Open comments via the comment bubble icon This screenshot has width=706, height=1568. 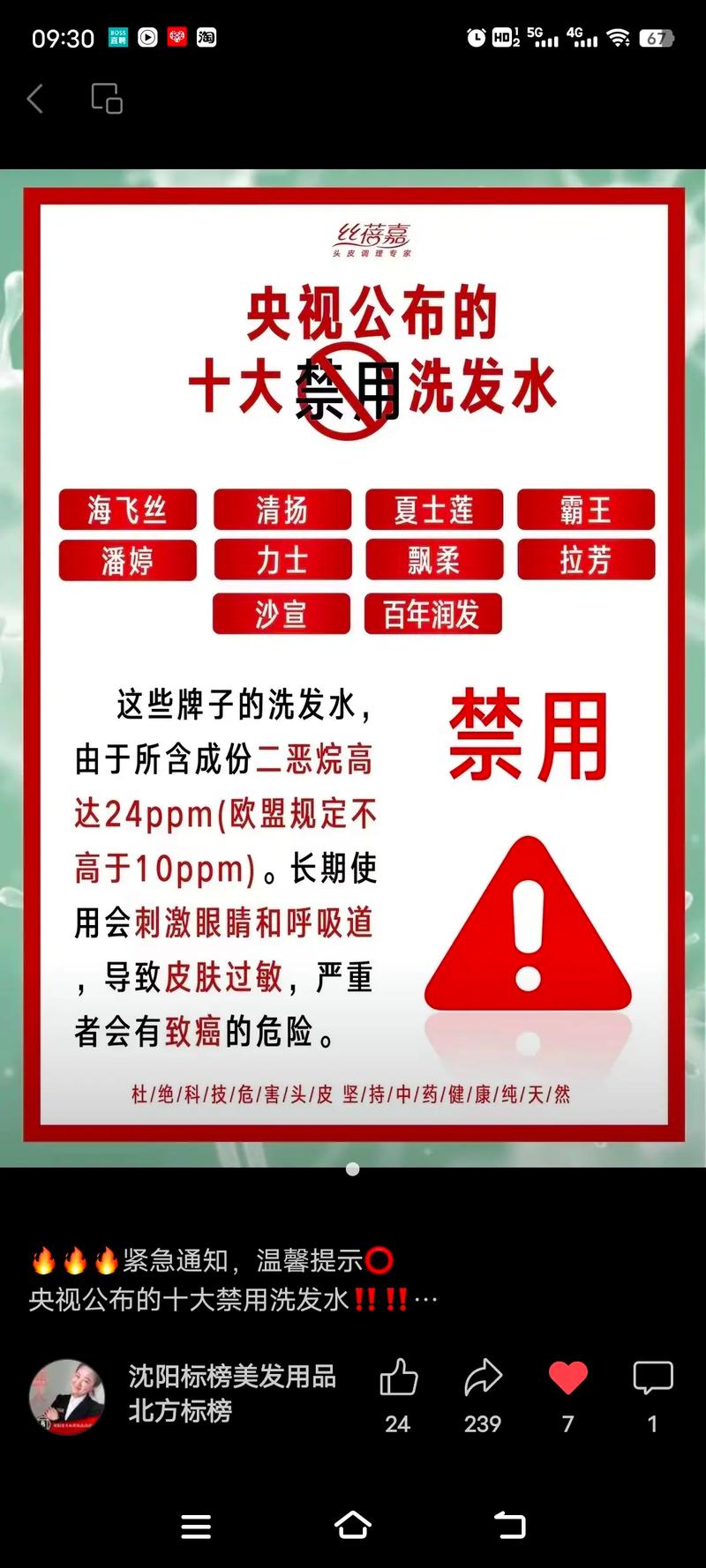click(653, 1378)
